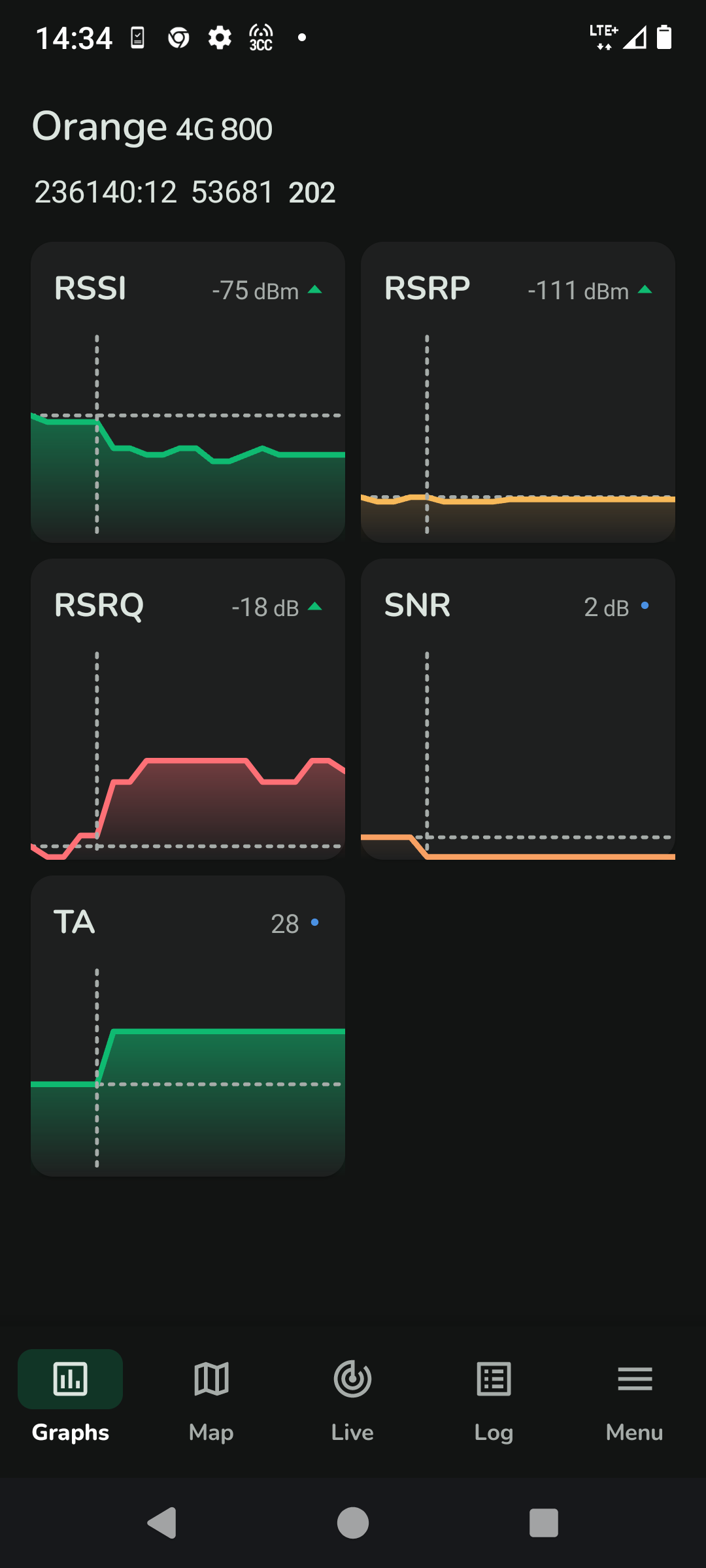This screenshot has height=1568, width=706.
Task: Open the RSSI graph card
Action: tap(188, 392)
